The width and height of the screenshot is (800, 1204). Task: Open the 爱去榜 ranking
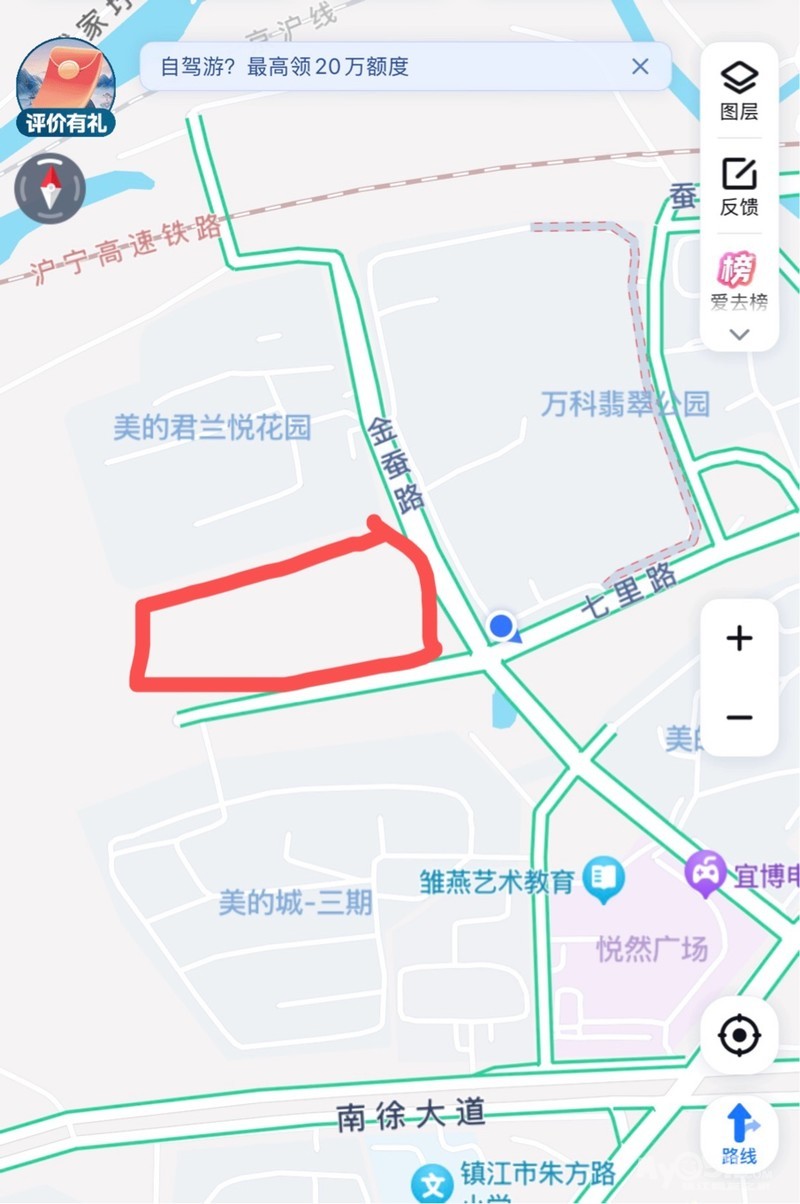[739, 281]
